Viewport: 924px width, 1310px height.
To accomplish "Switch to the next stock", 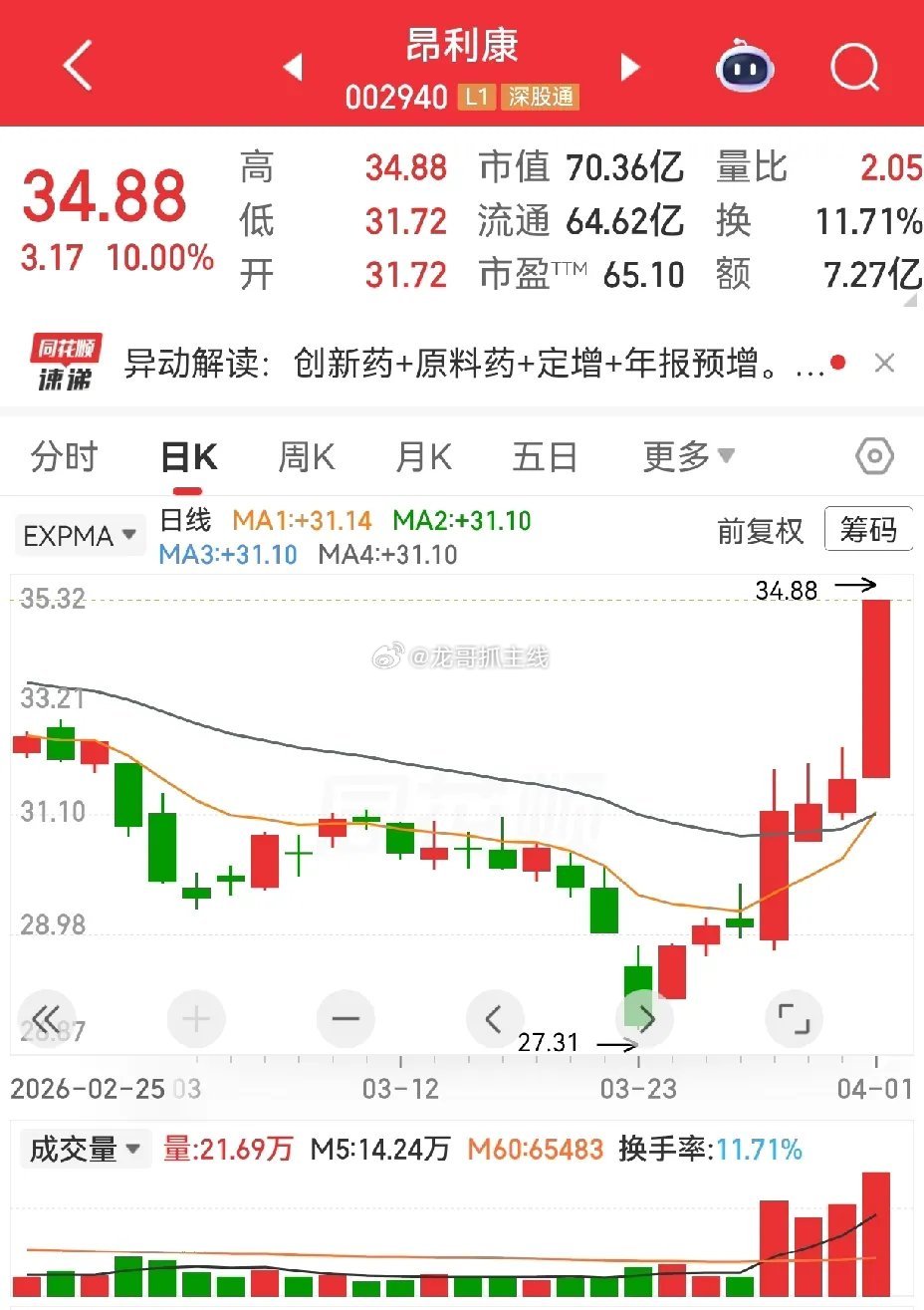I will [629, 68].
